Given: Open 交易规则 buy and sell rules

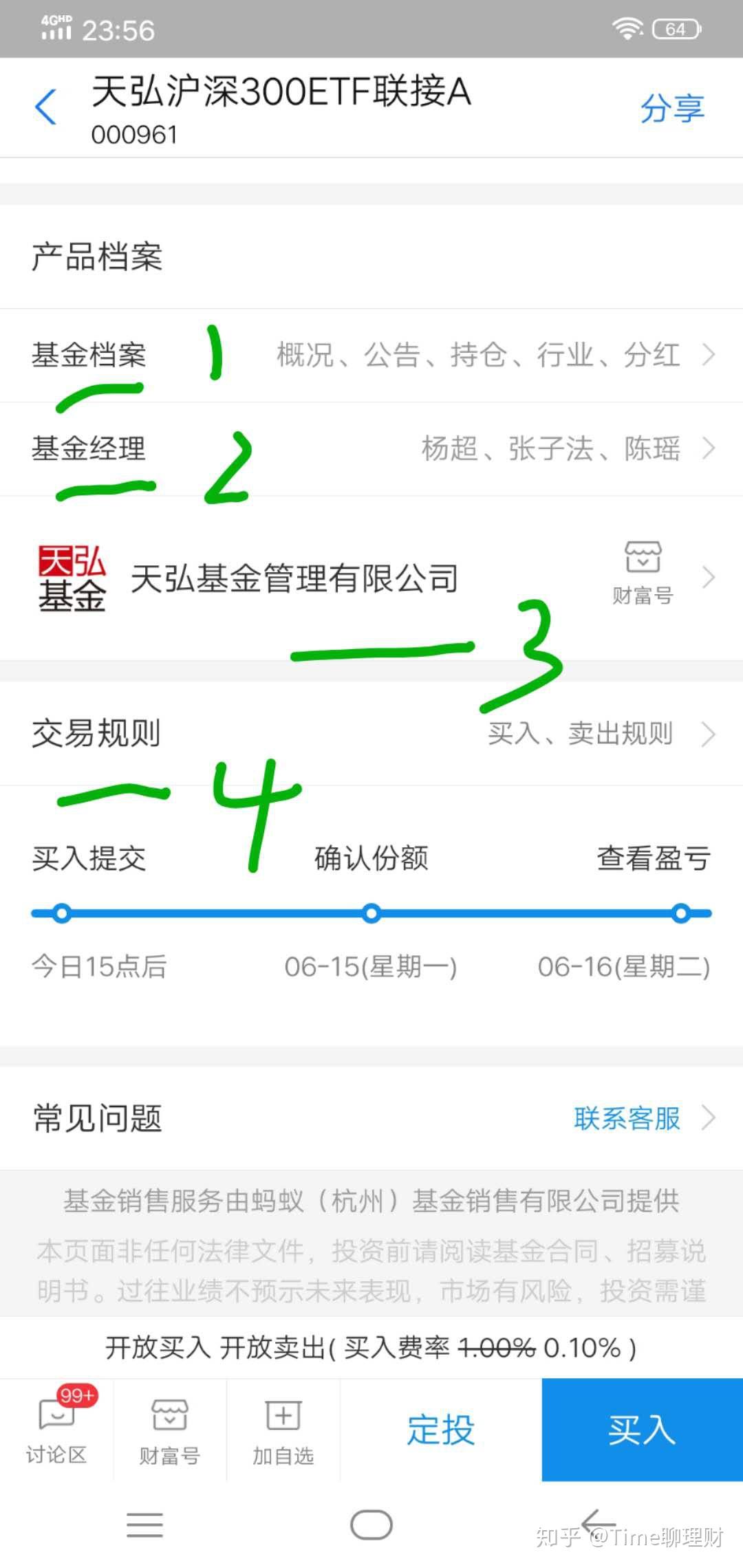Looking at the screenshot, I should (371, 733).
